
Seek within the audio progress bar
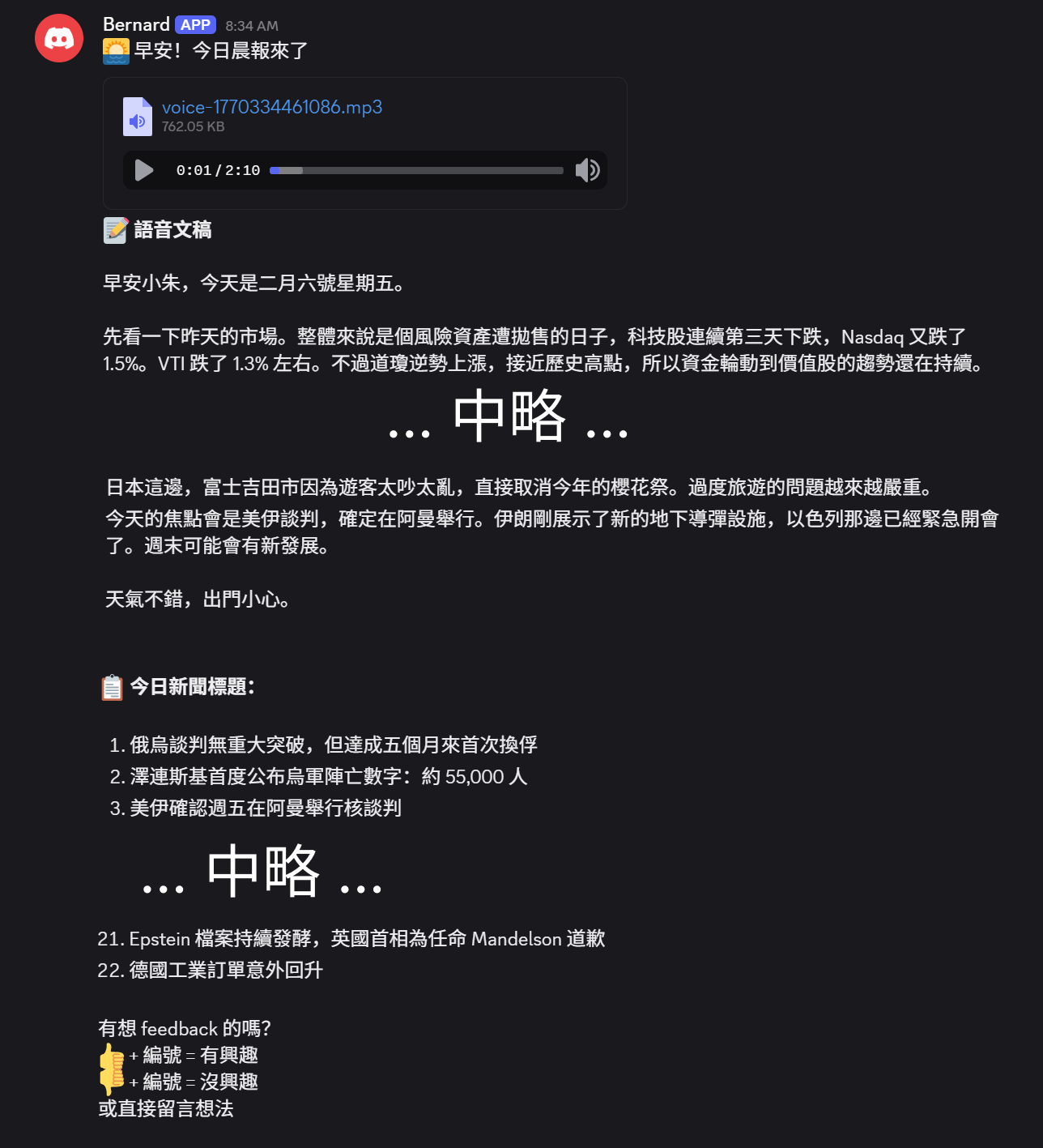tap(416, 170)
